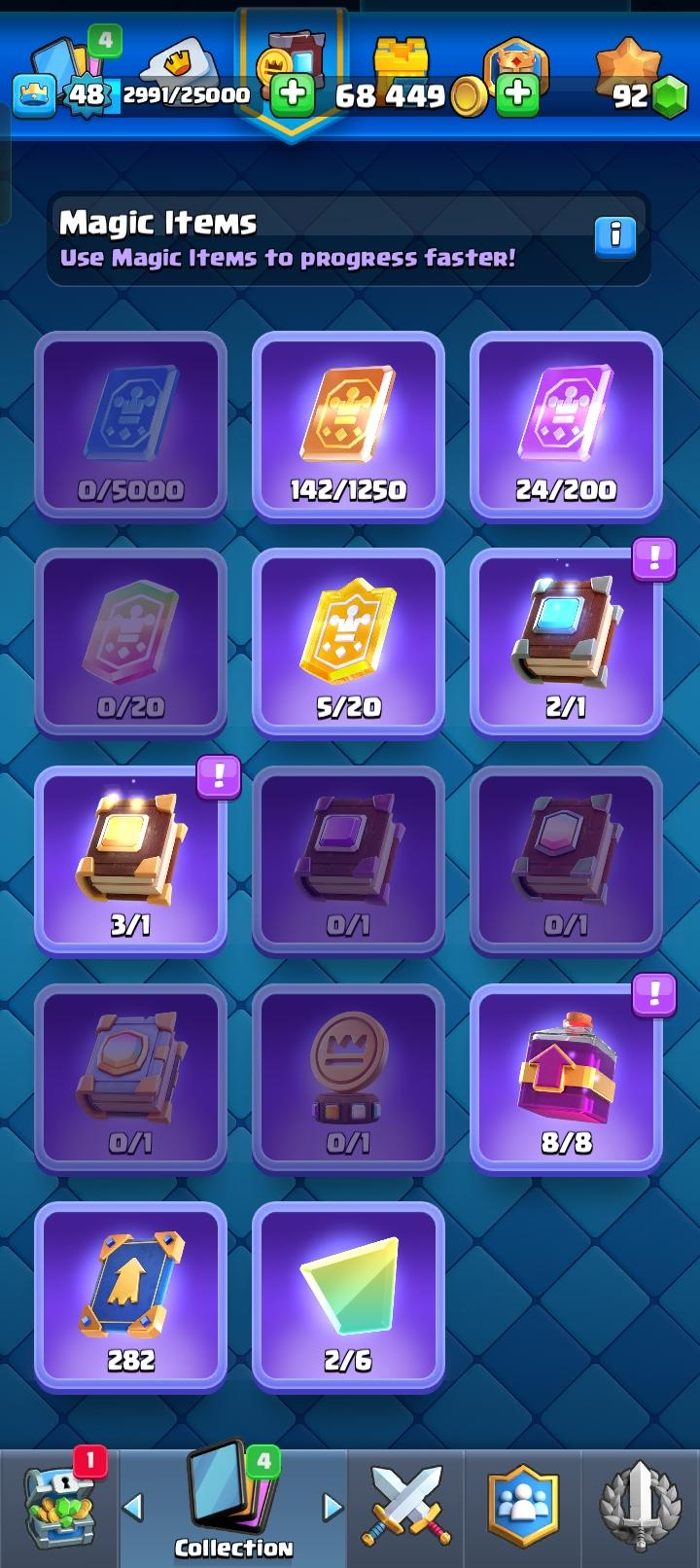Open the legendary wild card tile 5/20
Viewport: 700px width, 1568px height.
coord(348,643)
